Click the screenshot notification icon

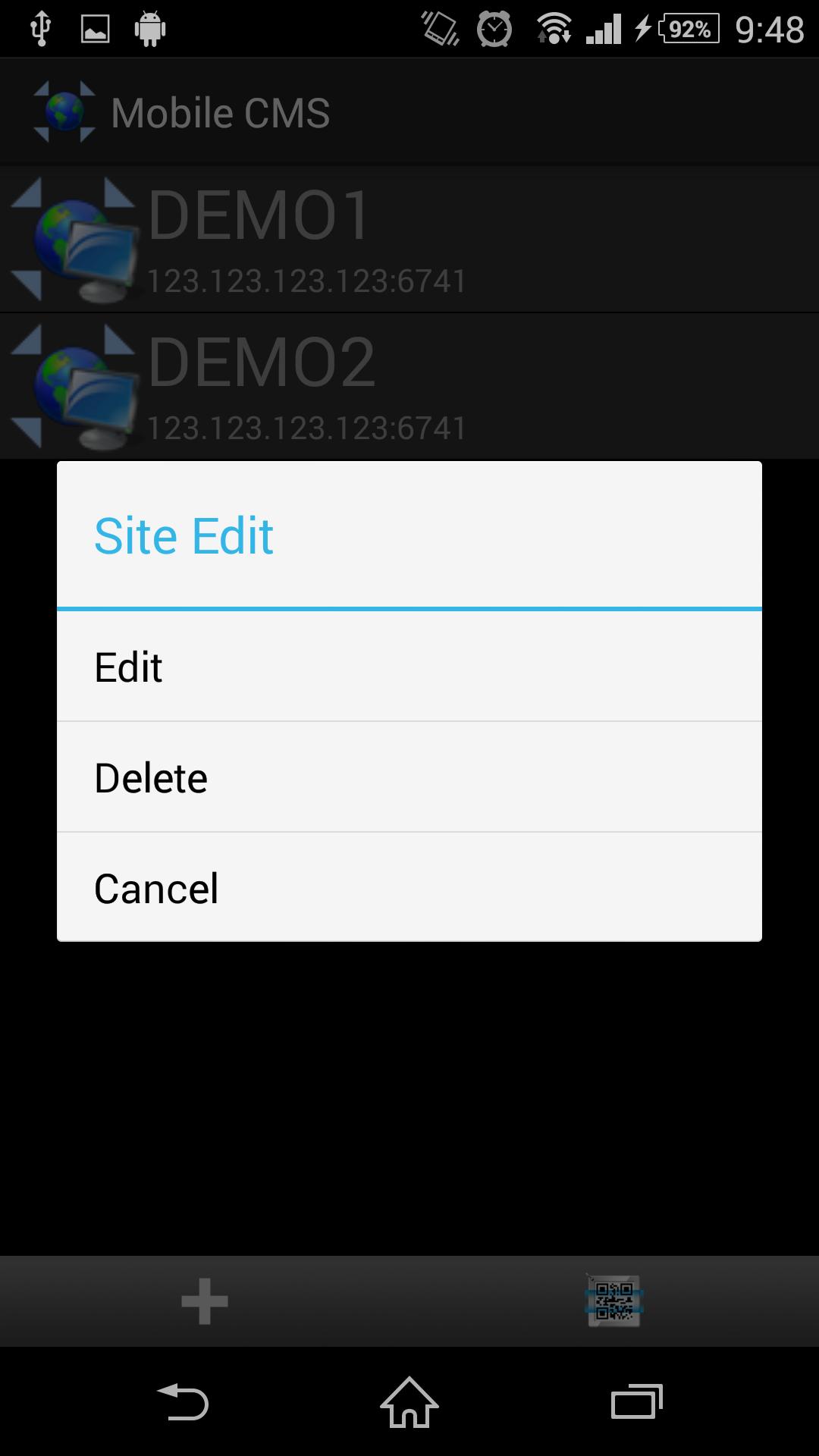coord(94,28)
